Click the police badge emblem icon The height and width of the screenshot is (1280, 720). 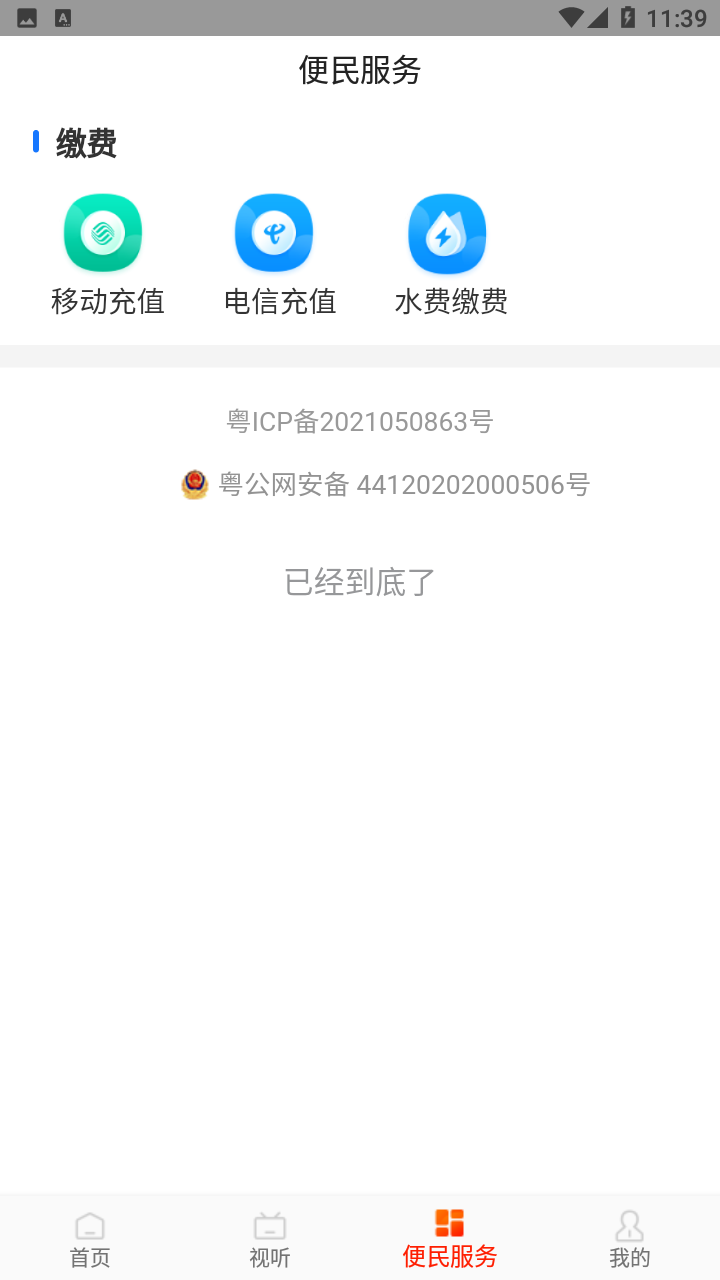click(x=194, y=484)
